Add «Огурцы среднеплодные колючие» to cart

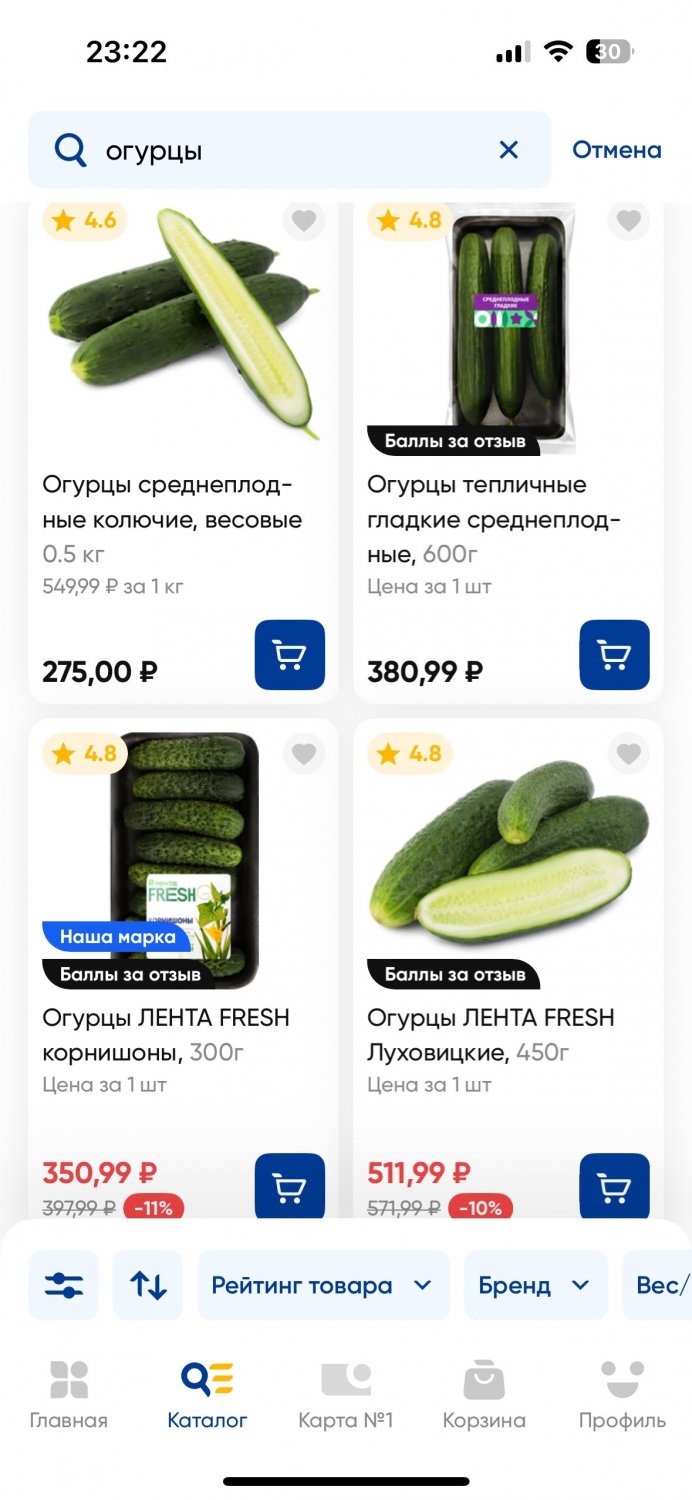(290, 655)
